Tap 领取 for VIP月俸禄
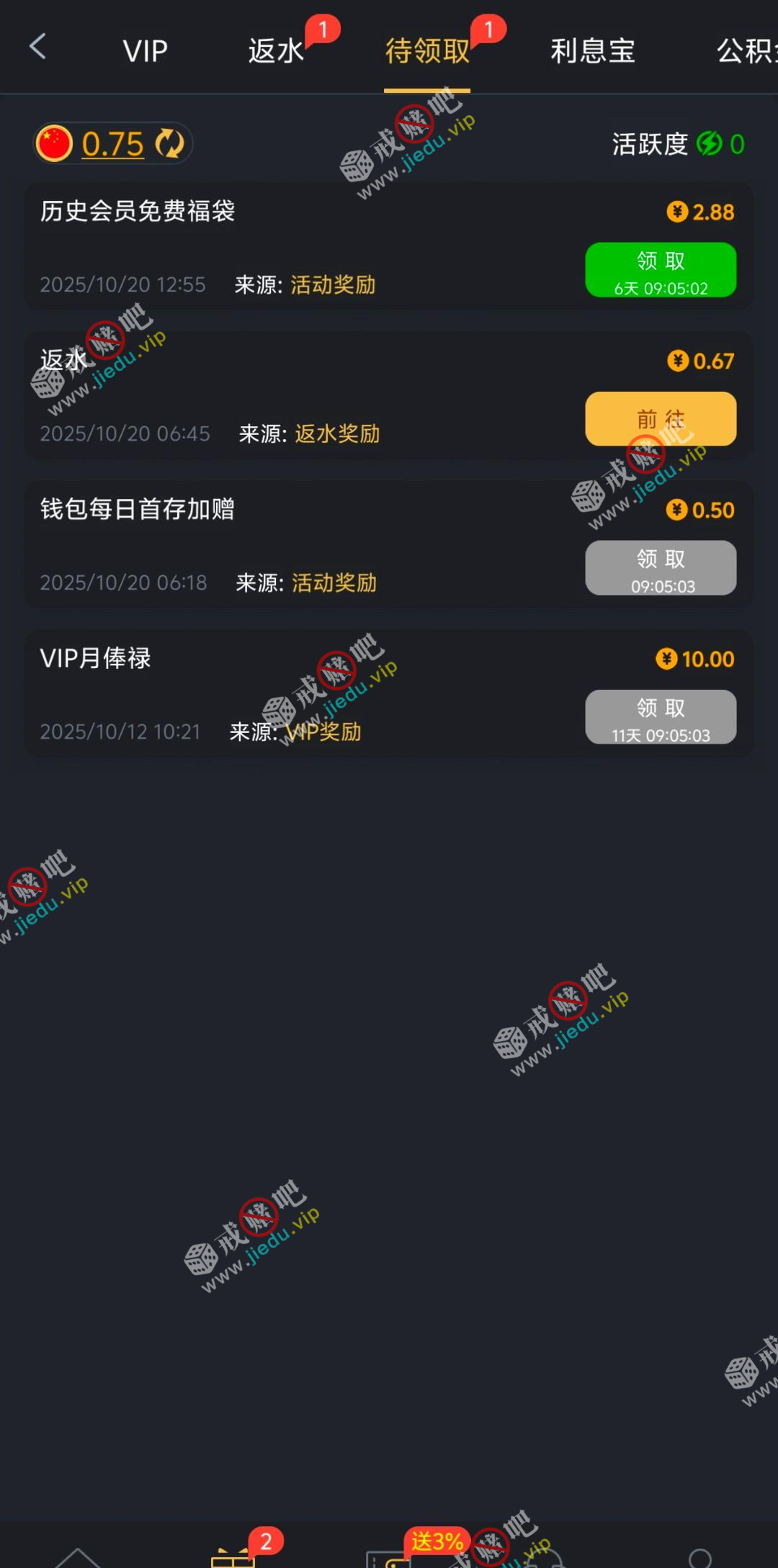778x1568 pixels. 661,717
